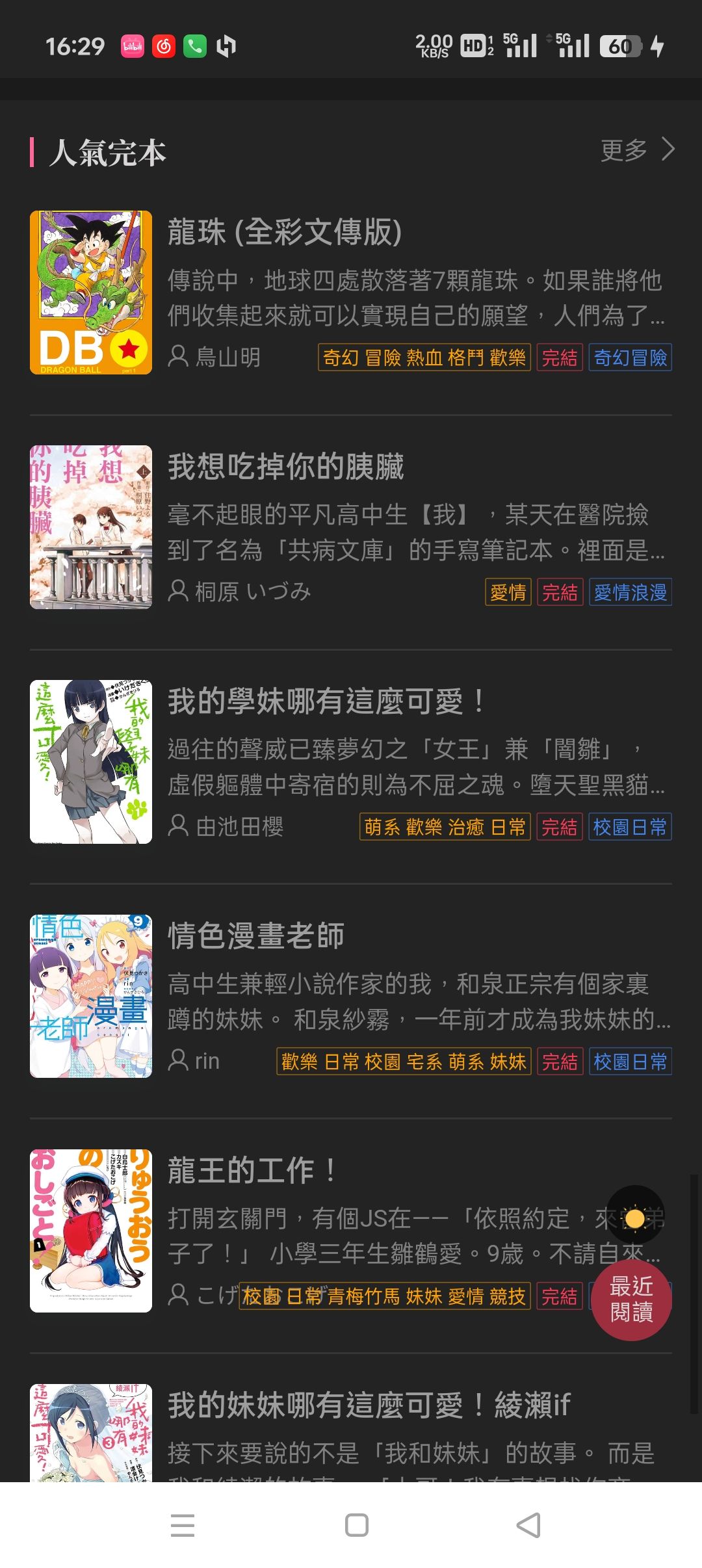
Task: Open 龍珠 (全彩文傳版) manga entry
Action: [285, 232]
